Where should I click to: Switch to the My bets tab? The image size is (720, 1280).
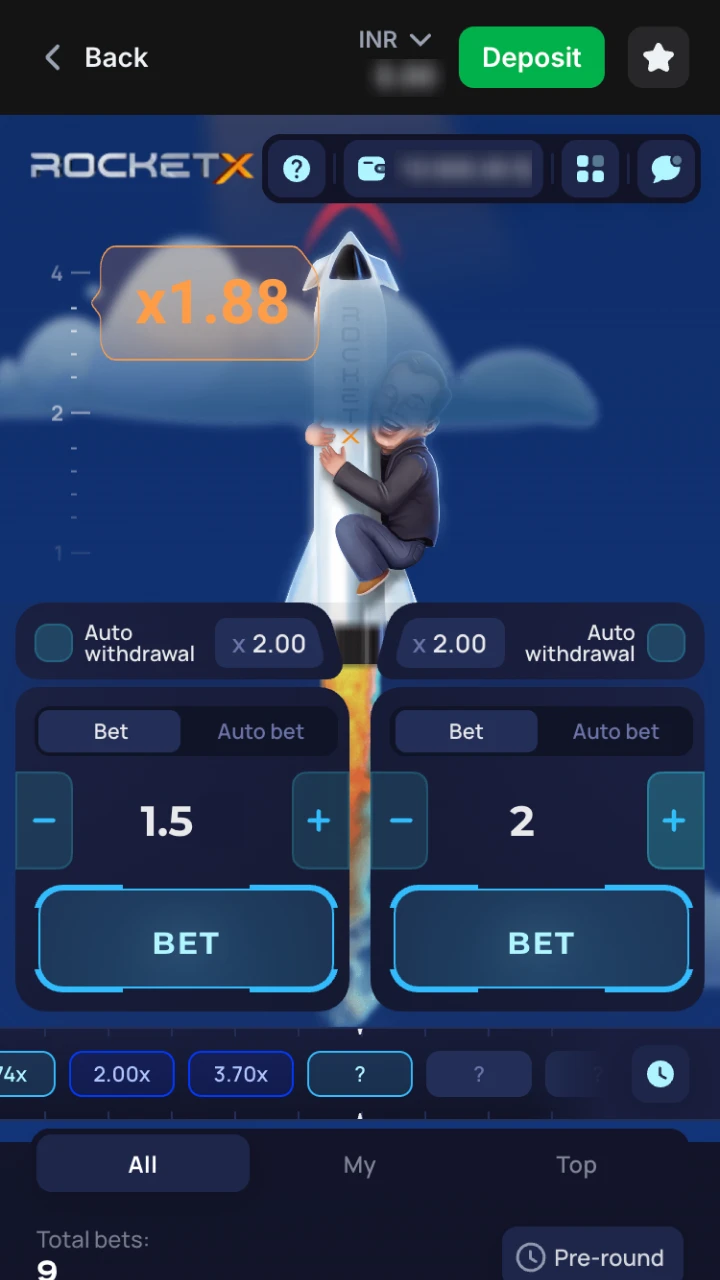[359, 1164]
